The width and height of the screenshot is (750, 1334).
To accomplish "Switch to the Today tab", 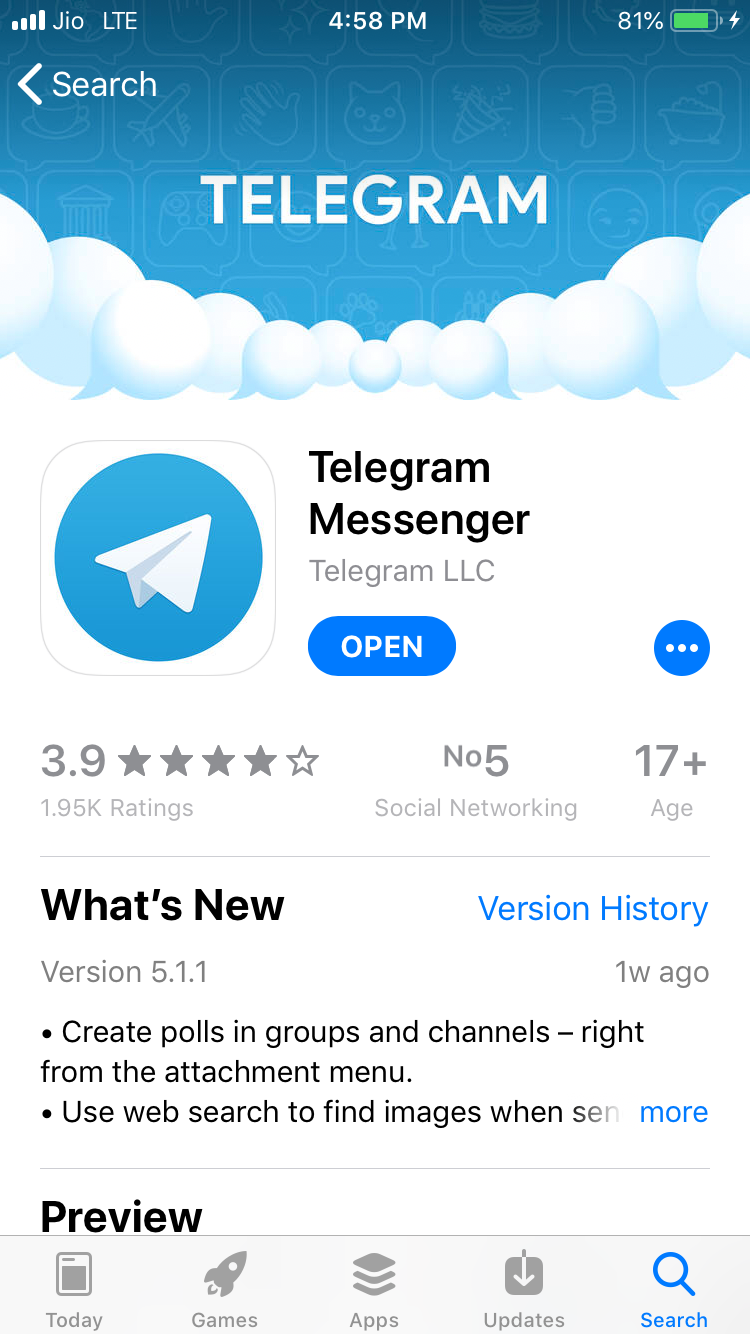I will pos(74,1288).
